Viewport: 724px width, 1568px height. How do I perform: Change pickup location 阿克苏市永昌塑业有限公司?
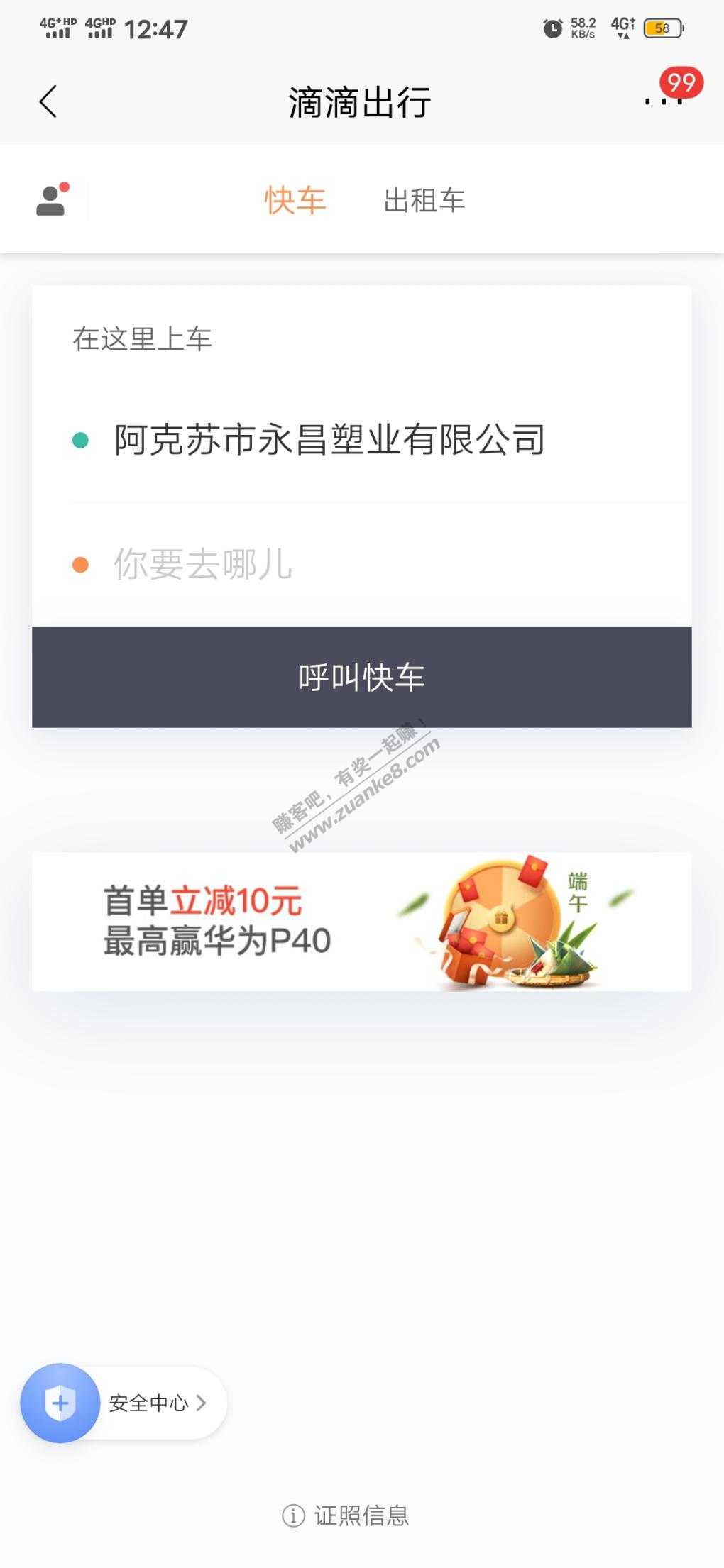[x=329, y=440]
